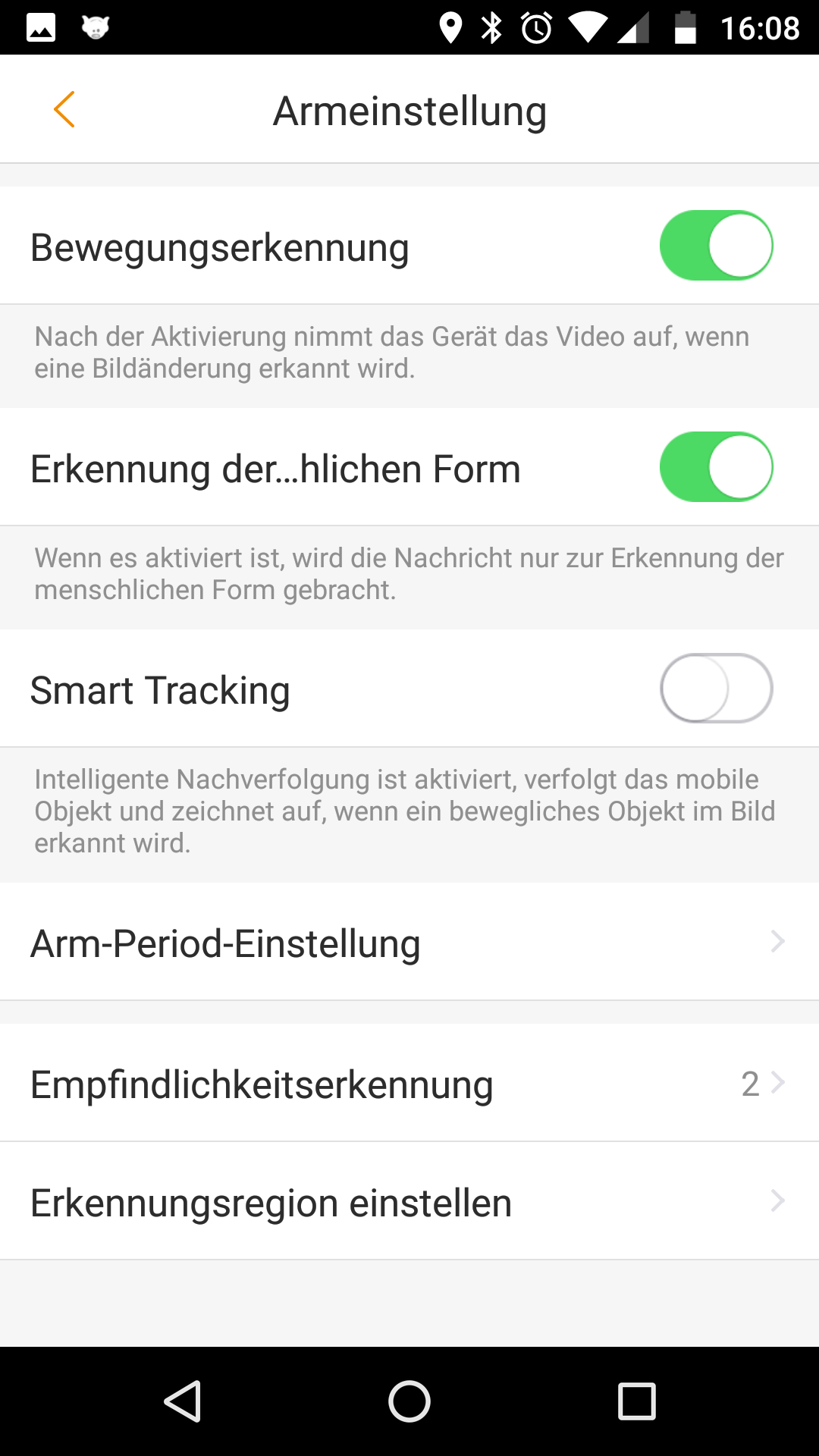
Task: Open Arm-Period-Einstellung
Action: [x=409, y=942]
